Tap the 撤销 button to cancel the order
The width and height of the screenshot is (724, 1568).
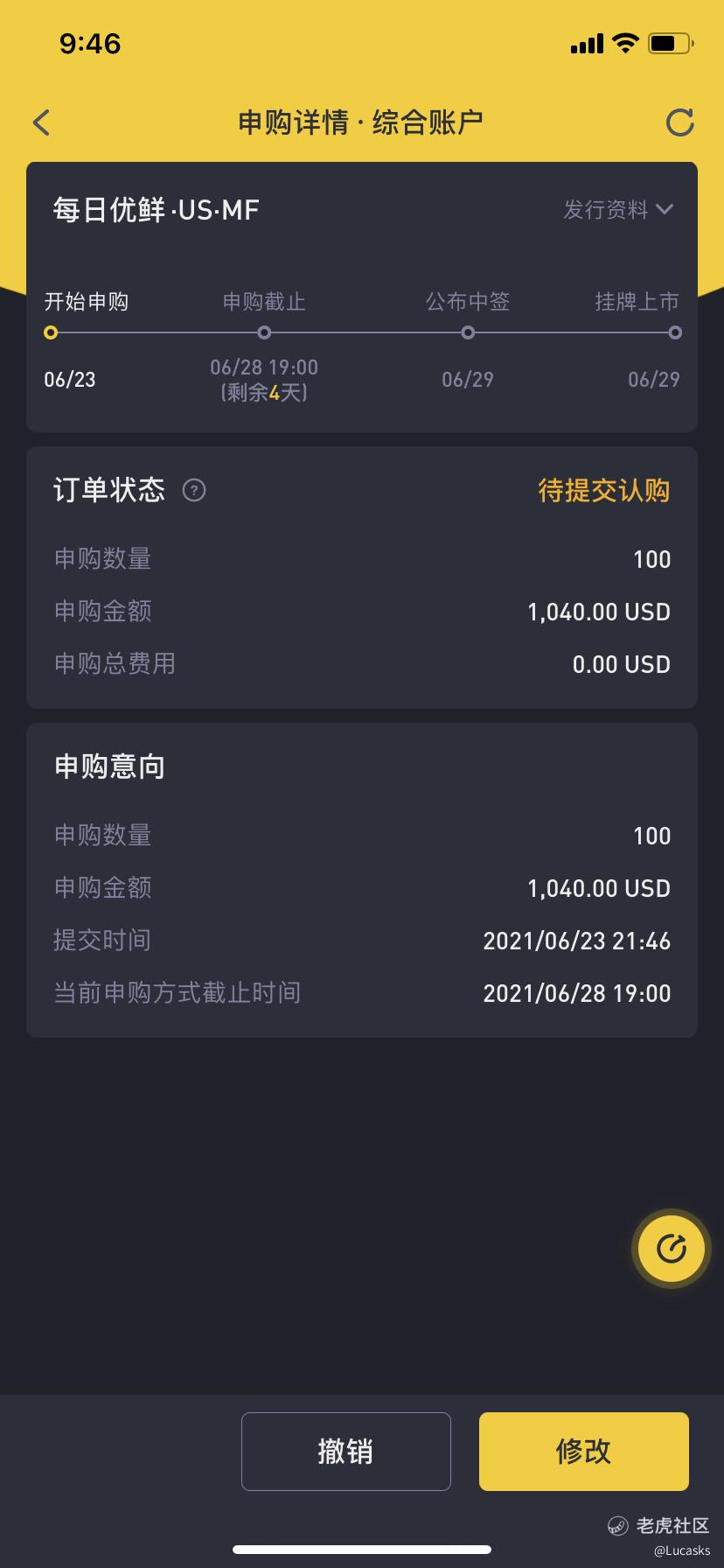point(346,1452)
